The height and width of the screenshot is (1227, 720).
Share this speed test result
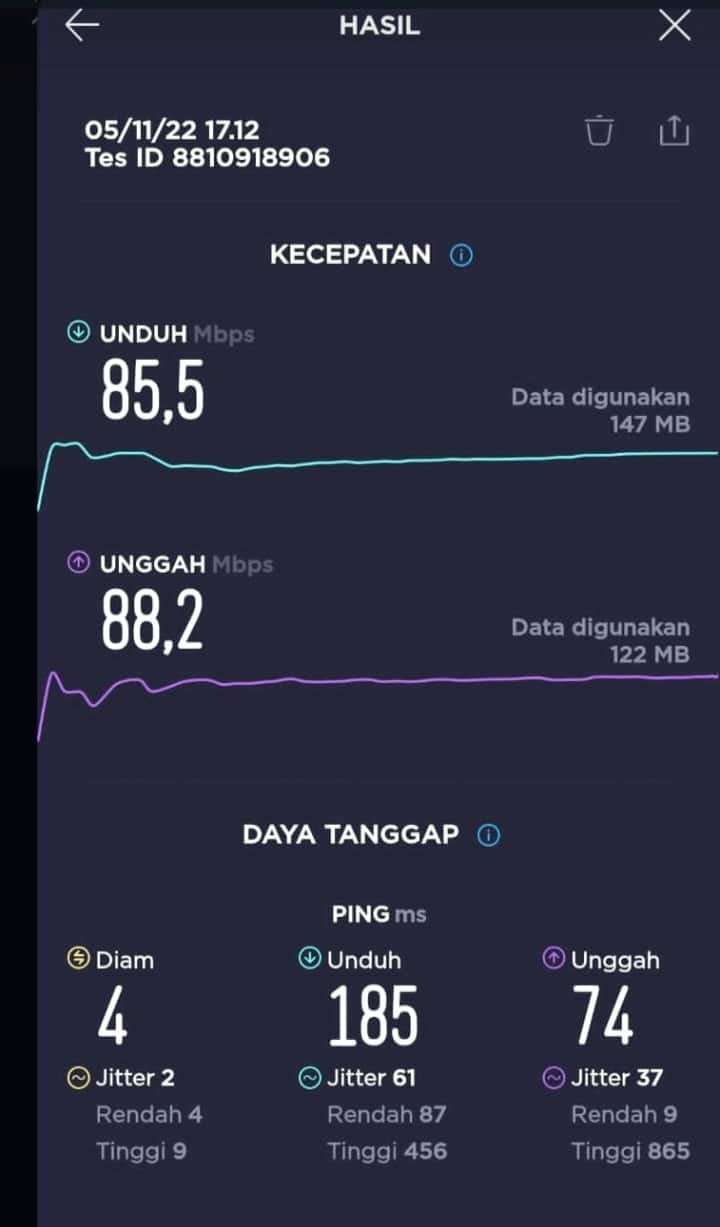coord(675,130)
